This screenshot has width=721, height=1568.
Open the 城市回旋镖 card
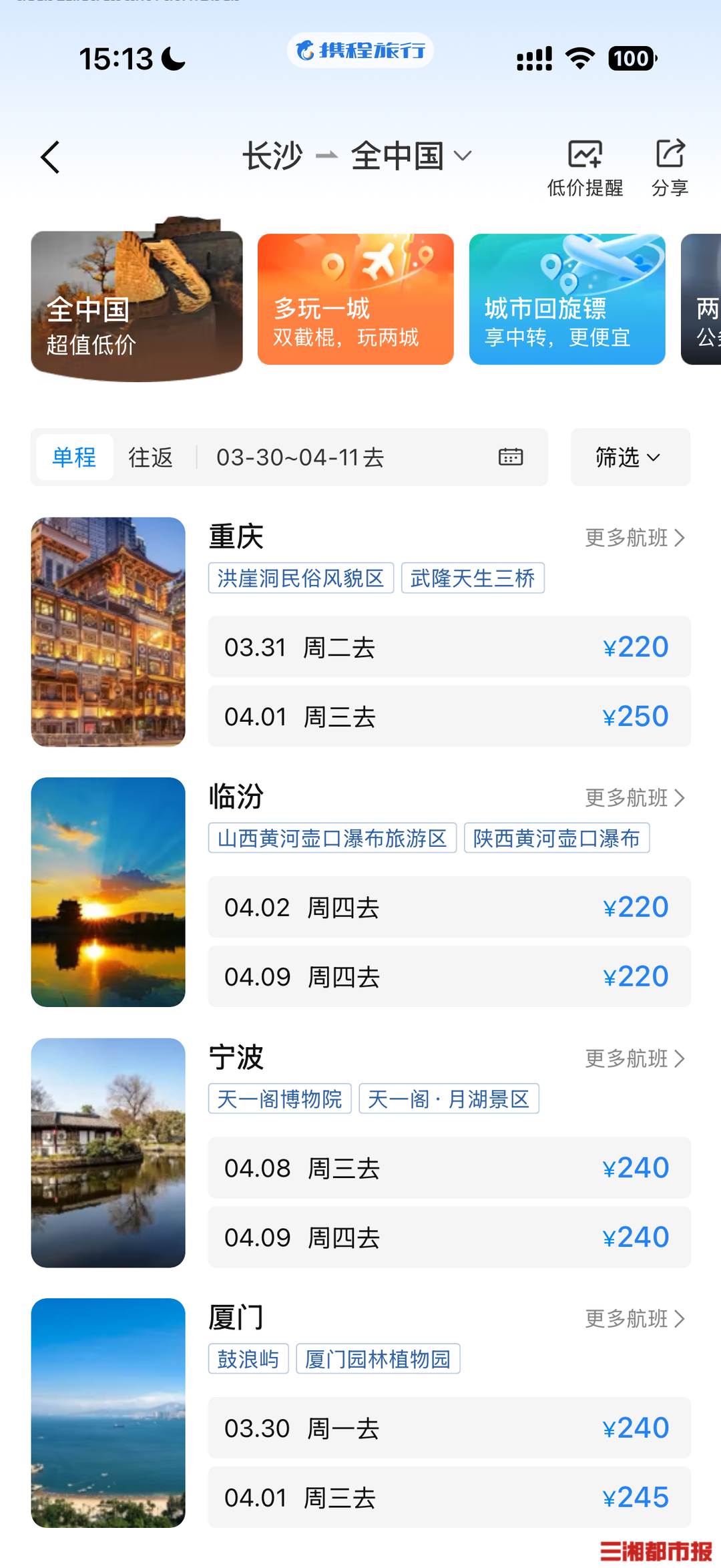pyautogui.click(x=567, y=299)
